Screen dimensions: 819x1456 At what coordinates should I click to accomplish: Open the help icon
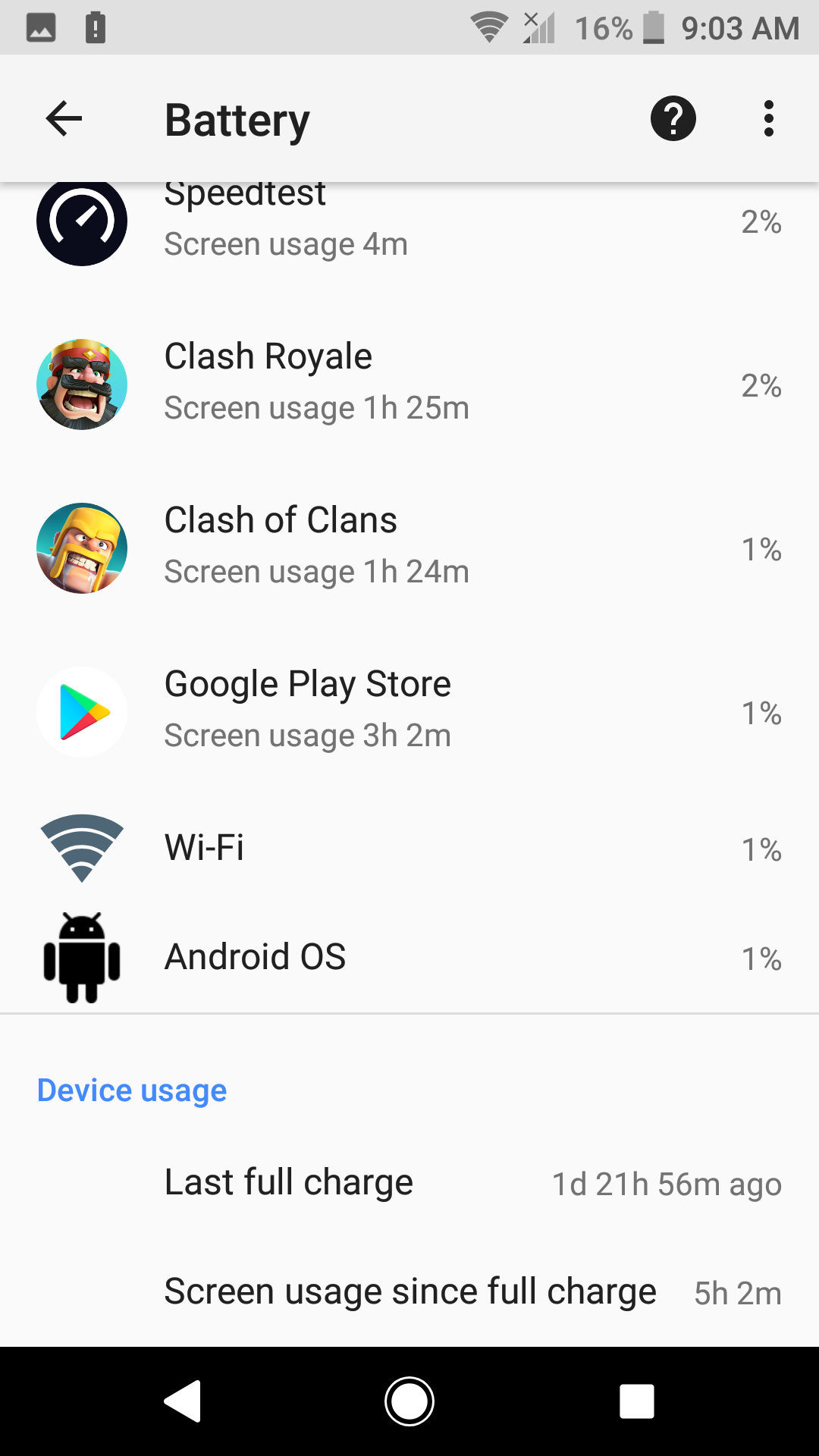pos(673,119)
